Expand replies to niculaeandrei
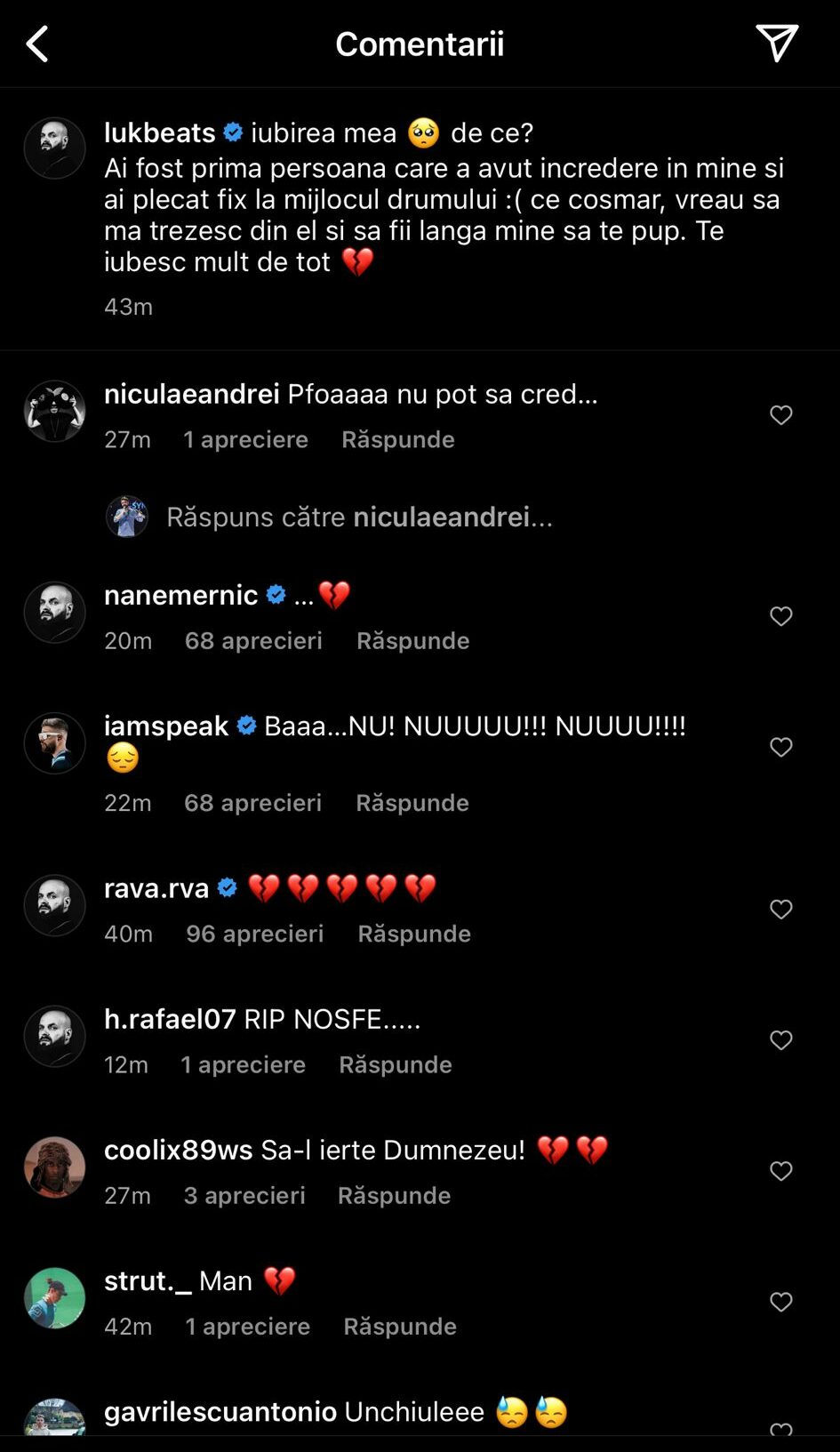This screenshot has width=840, height=1452. point(359,517)
